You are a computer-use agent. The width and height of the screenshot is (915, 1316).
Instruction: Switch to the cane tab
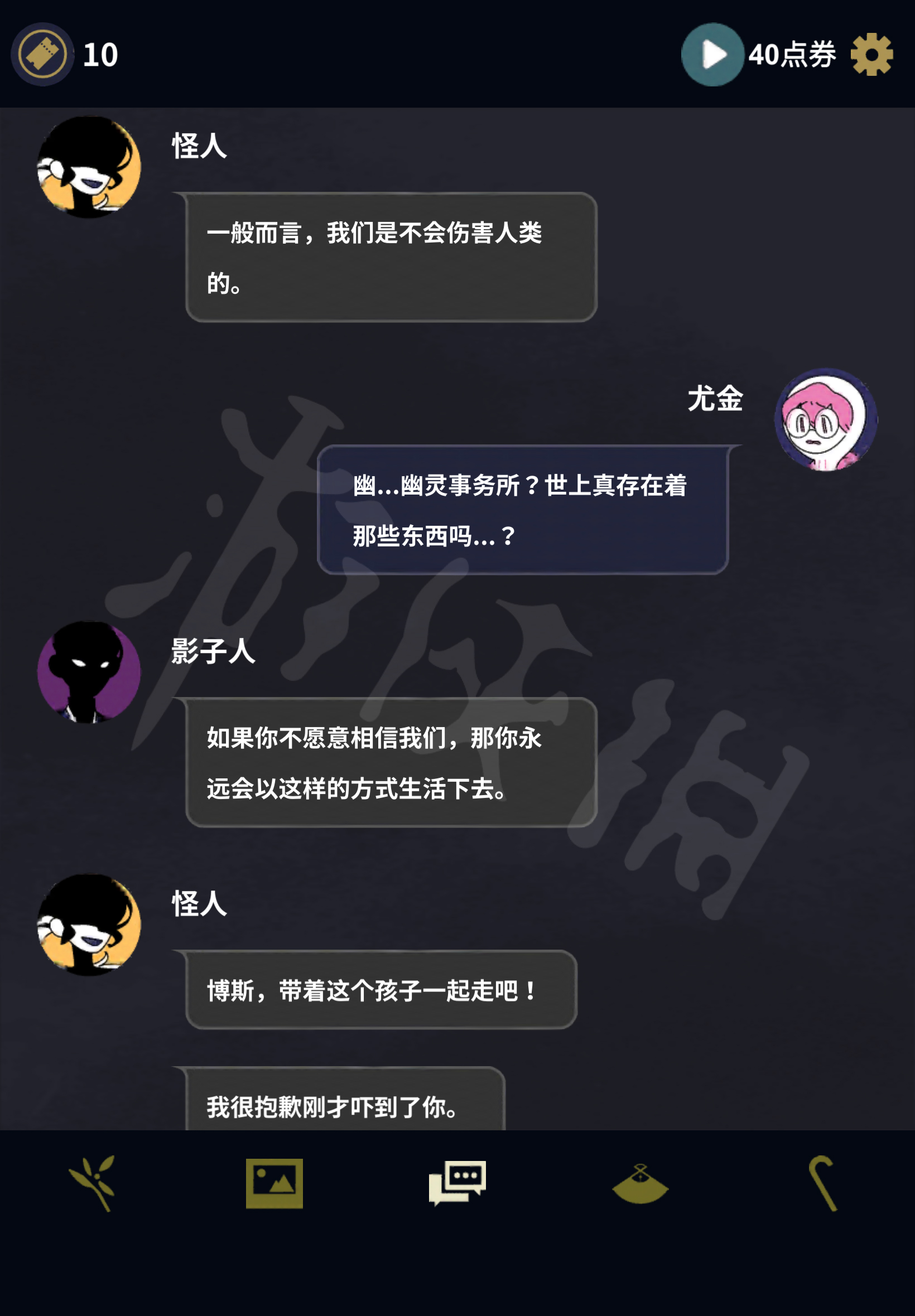(x=823, y=1183)
